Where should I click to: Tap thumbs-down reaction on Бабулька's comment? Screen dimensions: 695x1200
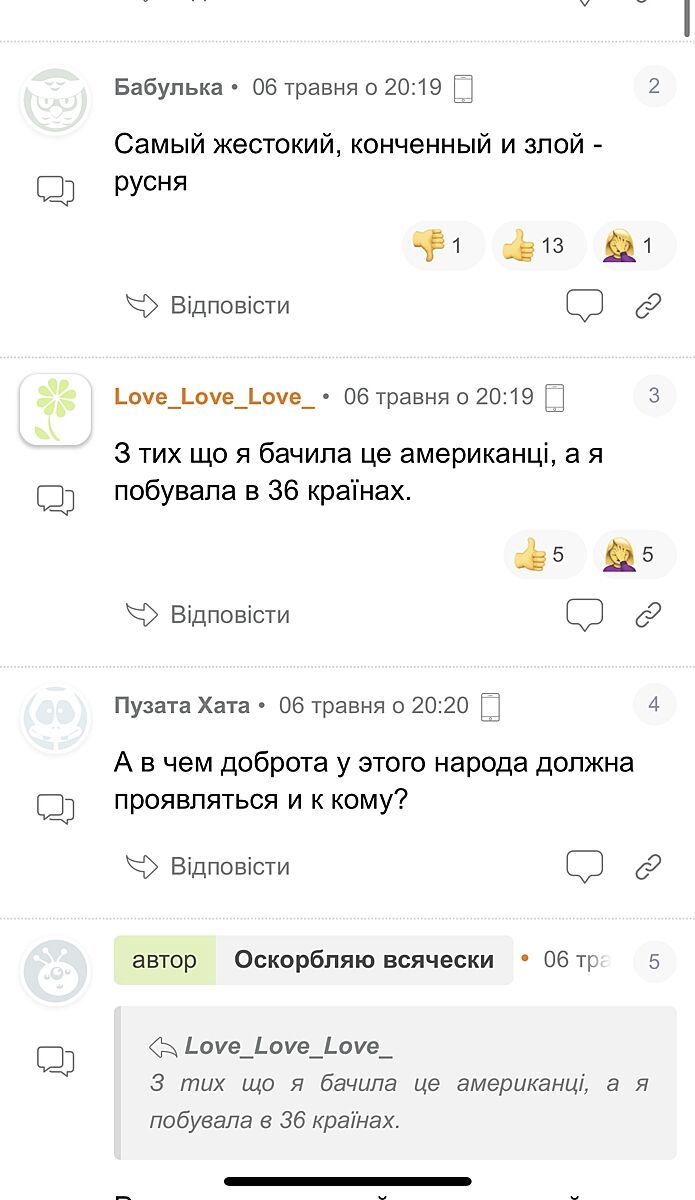[442, 245]
